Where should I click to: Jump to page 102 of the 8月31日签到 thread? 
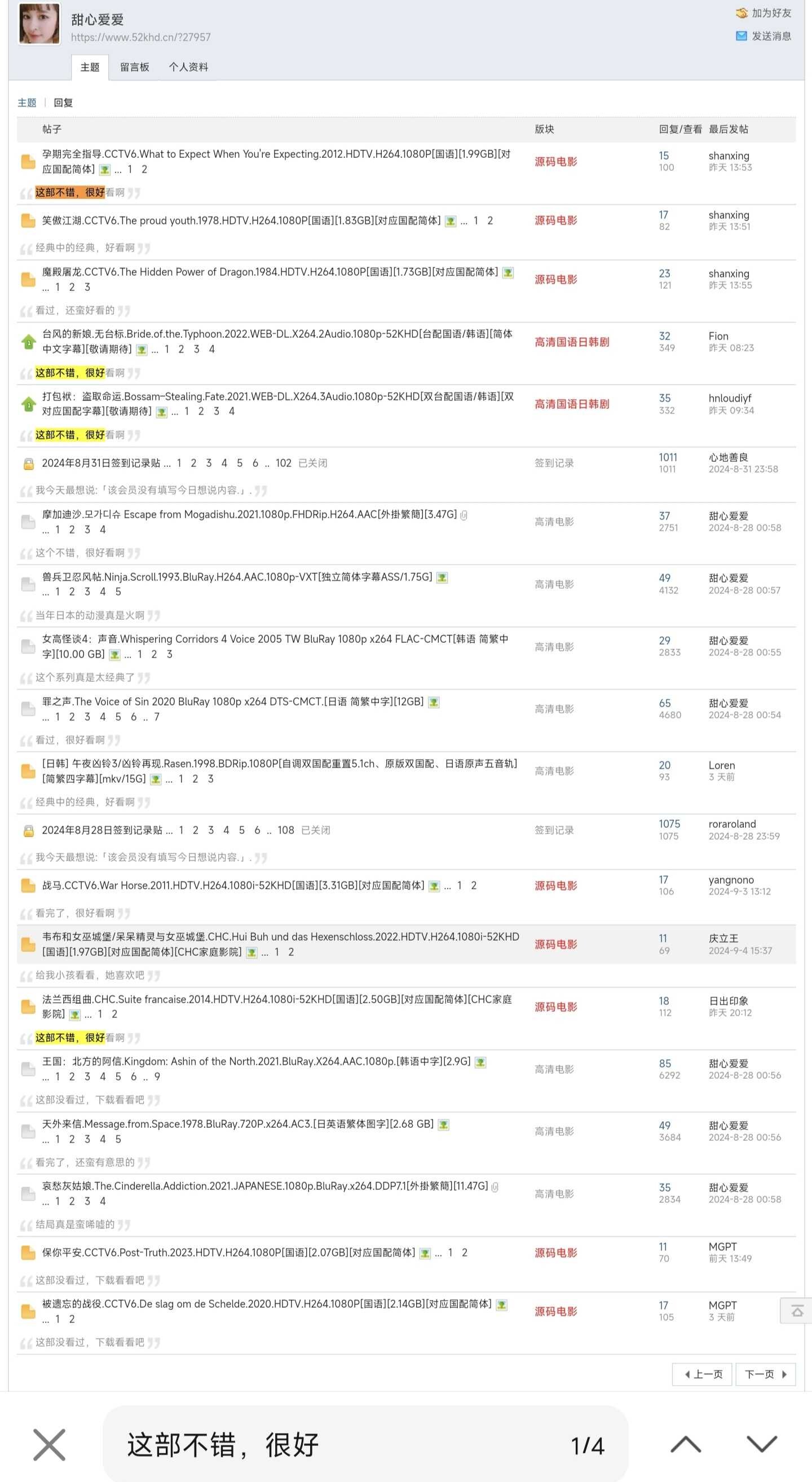[x=284, y=463]
